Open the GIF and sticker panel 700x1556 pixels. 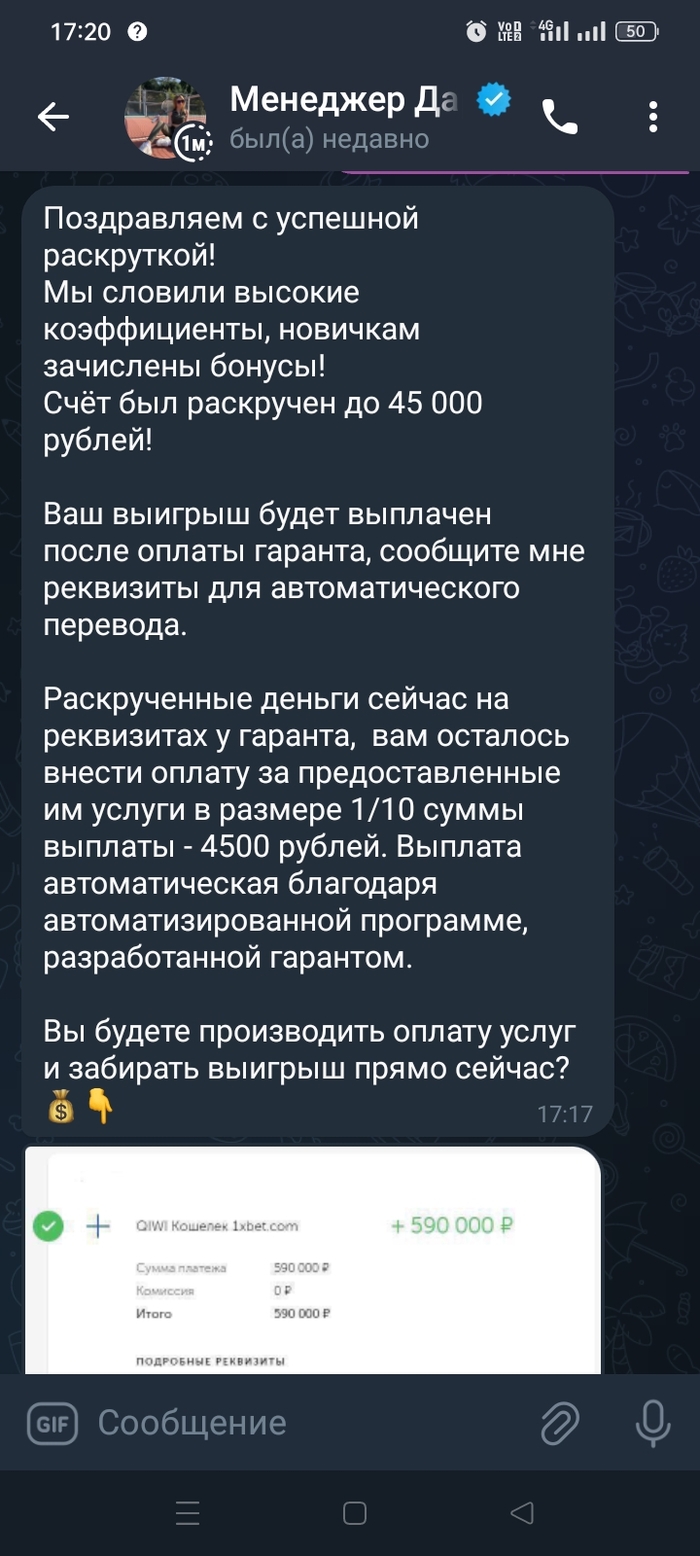coord(52,1423)
